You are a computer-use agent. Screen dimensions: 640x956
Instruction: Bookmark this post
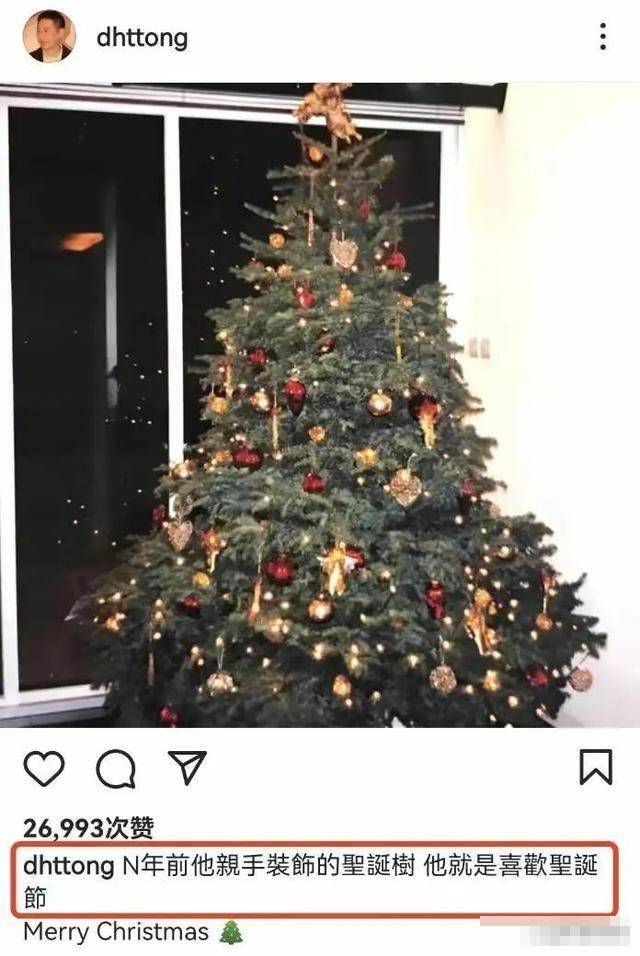coord(596,767)
